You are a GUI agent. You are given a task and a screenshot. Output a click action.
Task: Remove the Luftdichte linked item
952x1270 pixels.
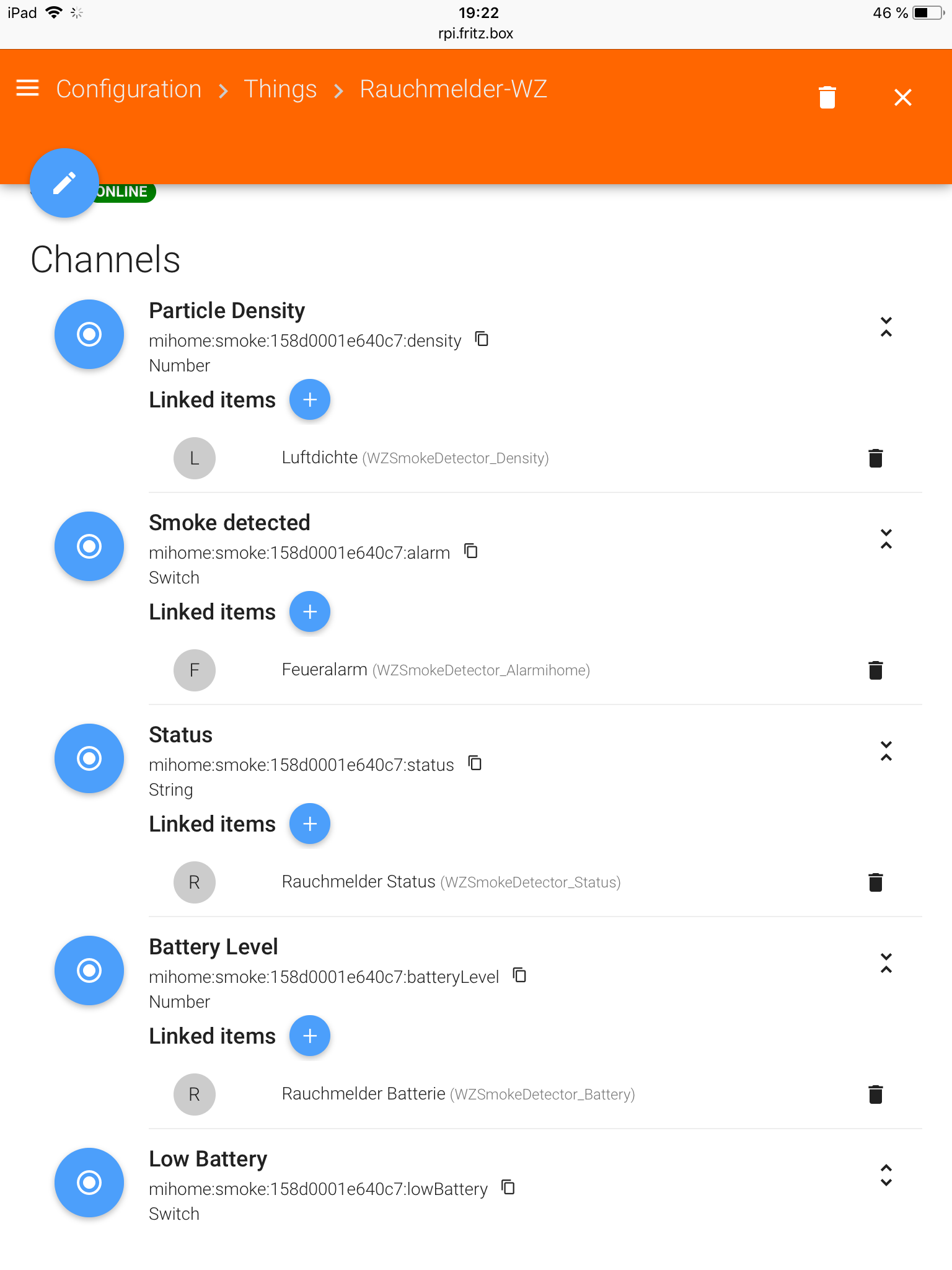point(875,458)
